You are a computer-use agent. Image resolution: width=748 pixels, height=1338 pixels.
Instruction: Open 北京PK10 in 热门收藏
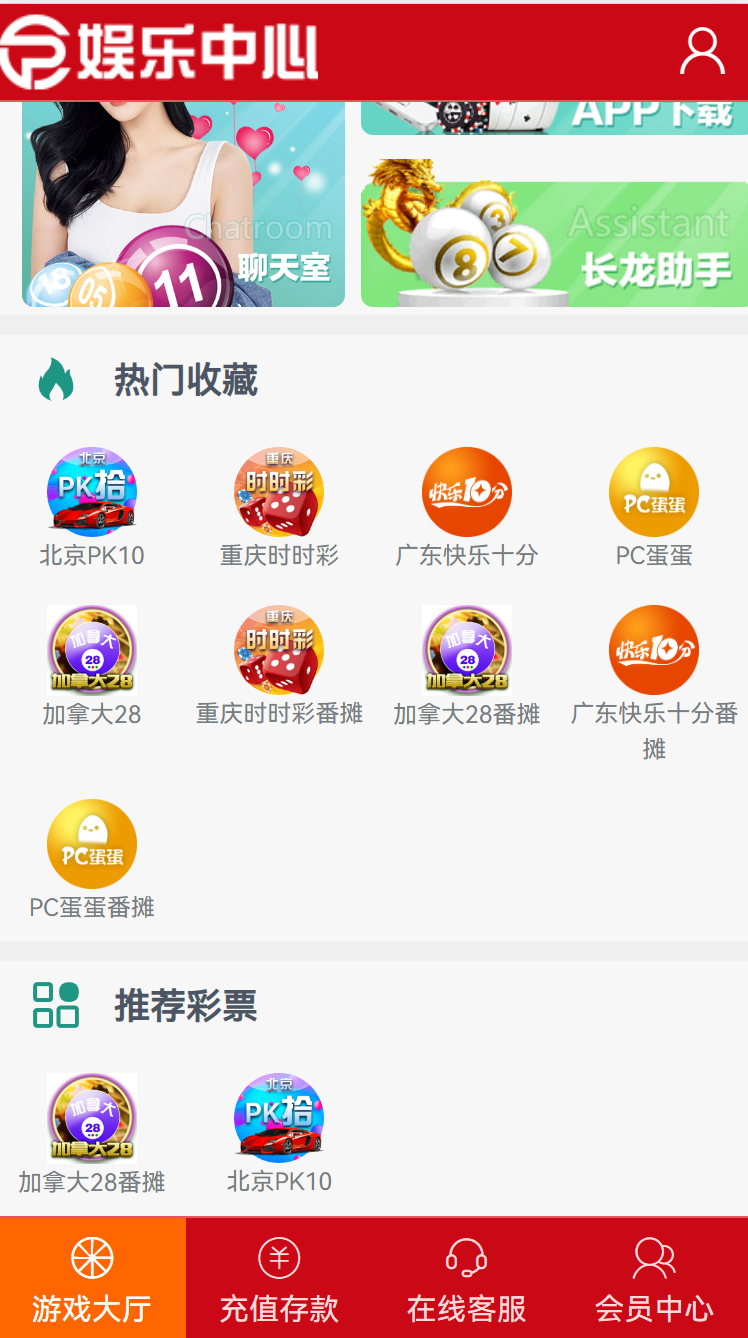(x=92, y=508)
